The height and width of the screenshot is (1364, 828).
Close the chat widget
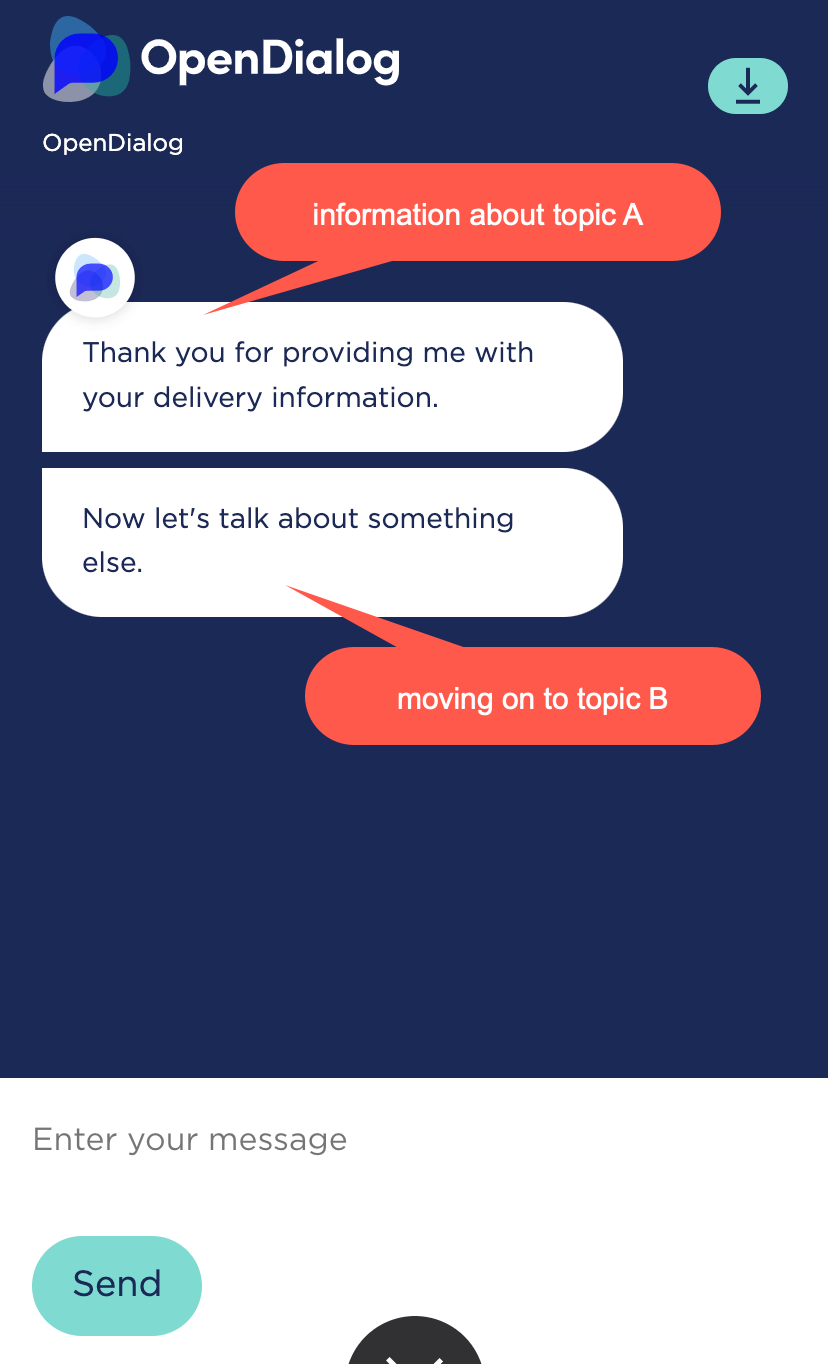[x=415, y=1346]
